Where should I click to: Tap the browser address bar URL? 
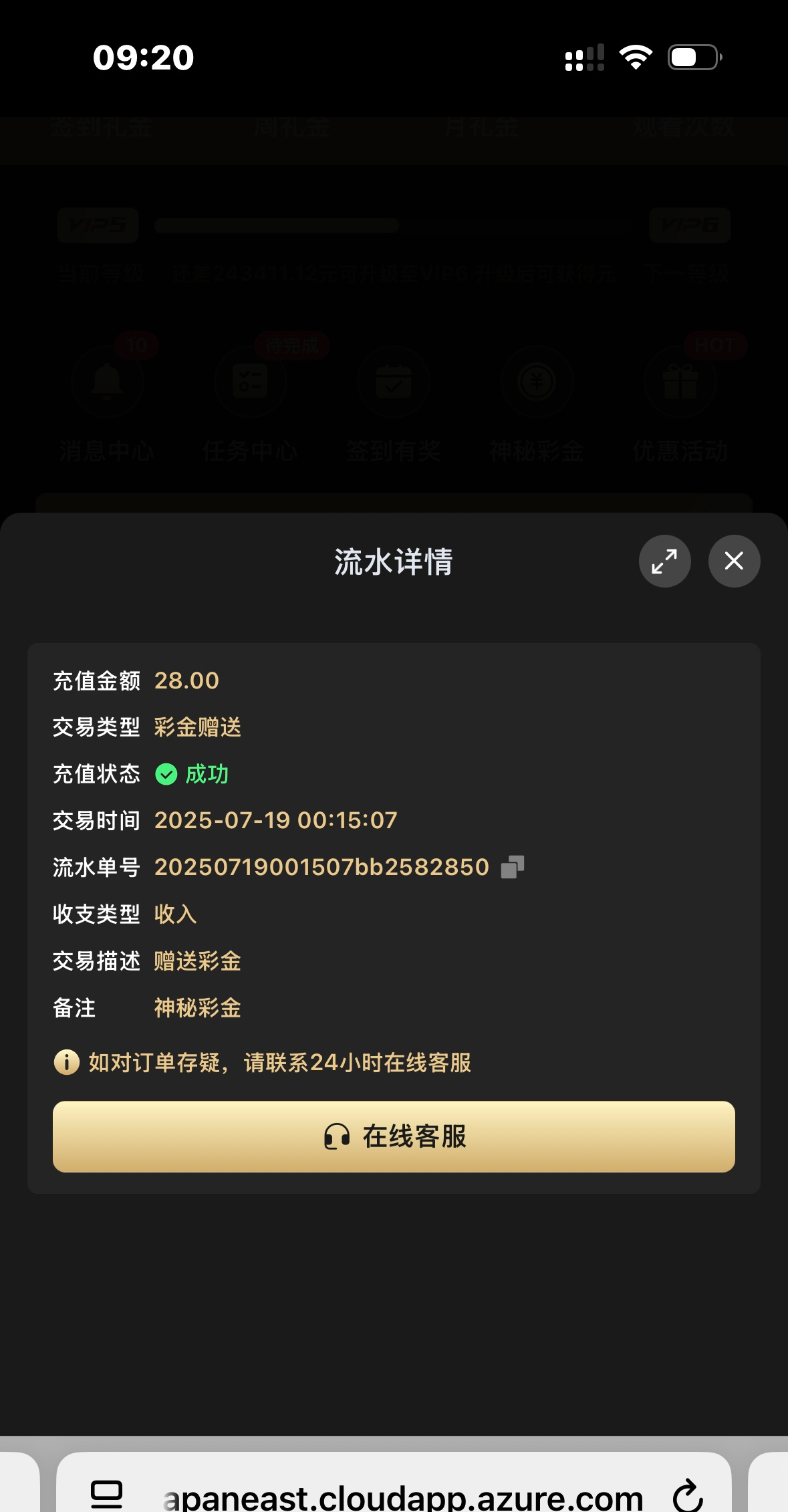coord(403,1497)
